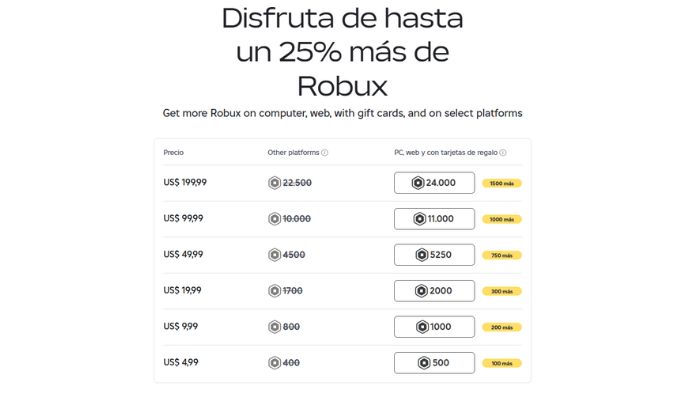Buy the 5250 Robux package
The width and height of the screenshot is (700, 400).
pyautogui.click(x=434, y=255)
